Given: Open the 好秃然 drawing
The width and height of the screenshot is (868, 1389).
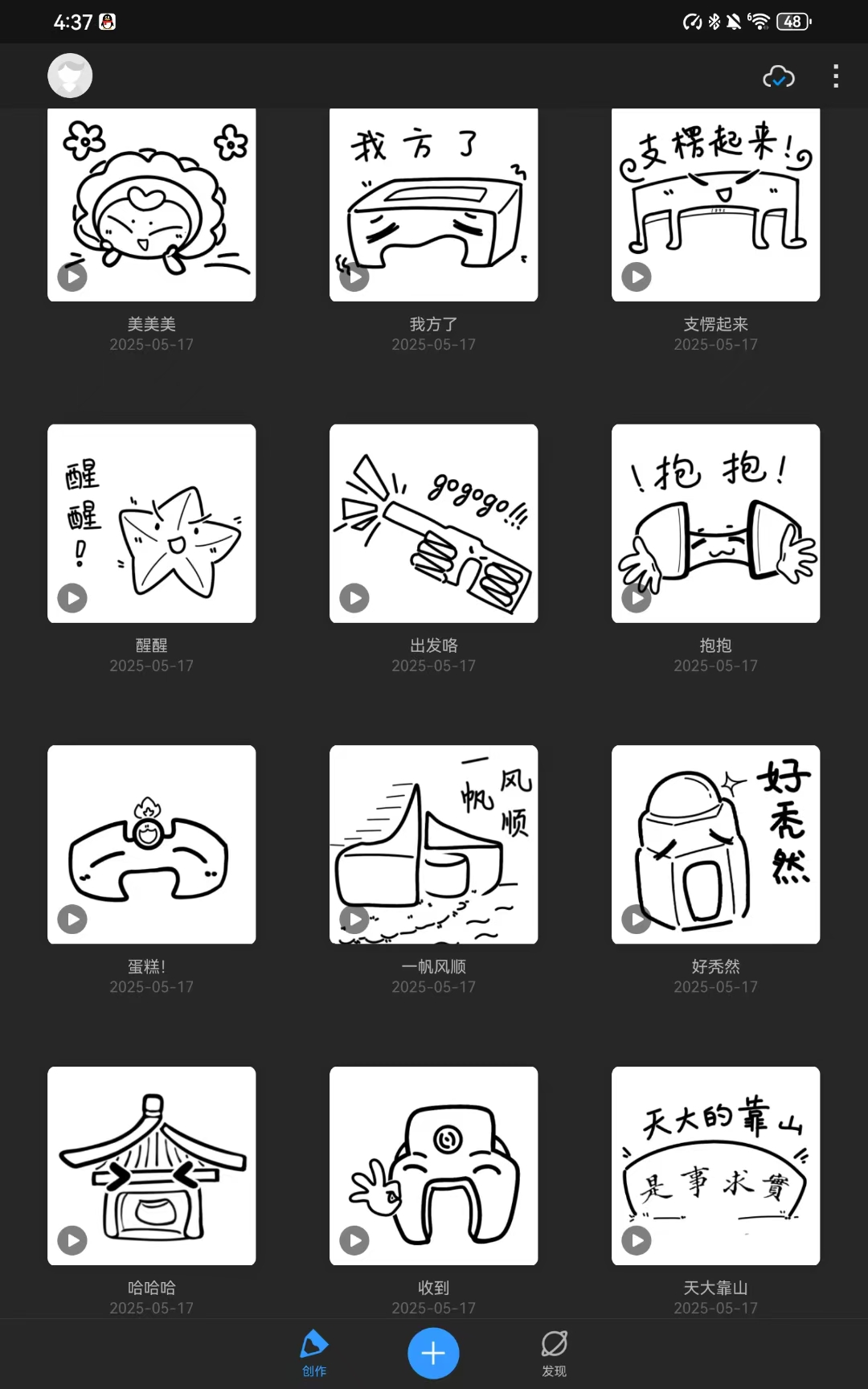Looking at the screenshot, I should 716,844.
